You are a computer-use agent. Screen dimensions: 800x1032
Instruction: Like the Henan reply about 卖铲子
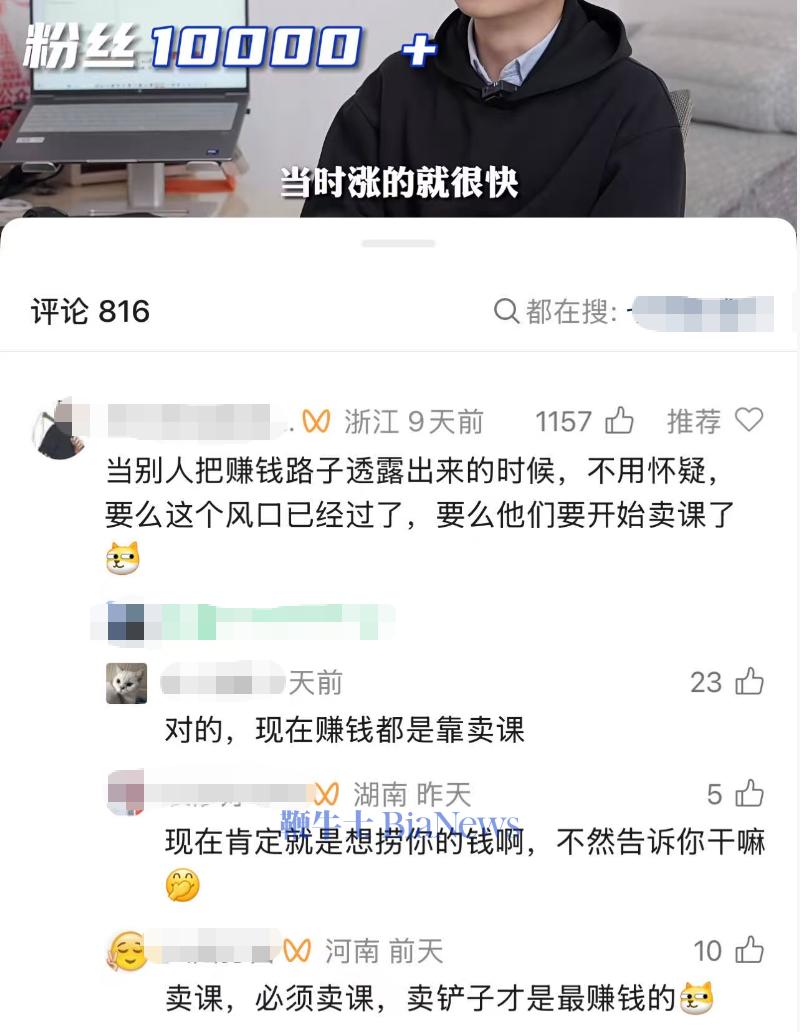pos(749,950)
